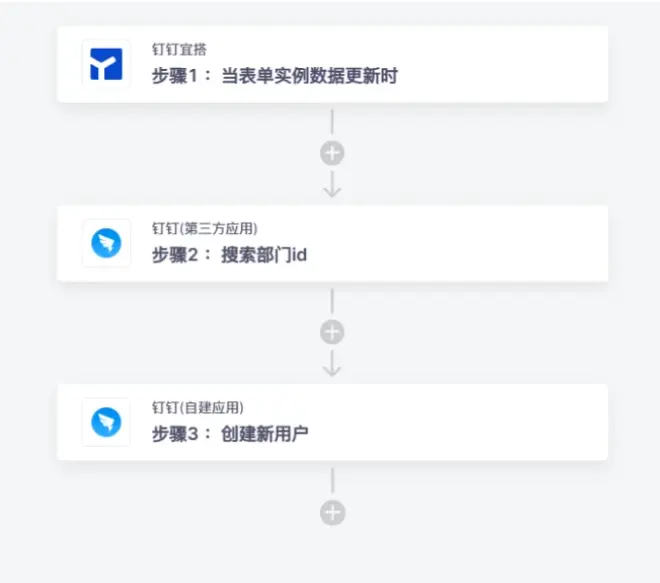Open step 3 创建新用户
660x583 pixels.
(x=332, y=423)
